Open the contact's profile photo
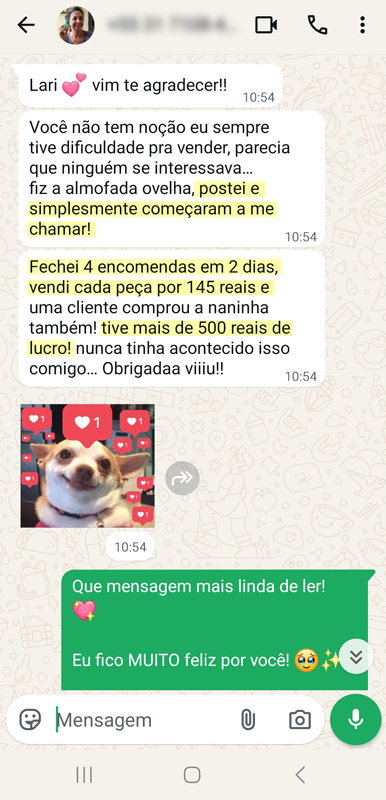 tap(75, 25)
